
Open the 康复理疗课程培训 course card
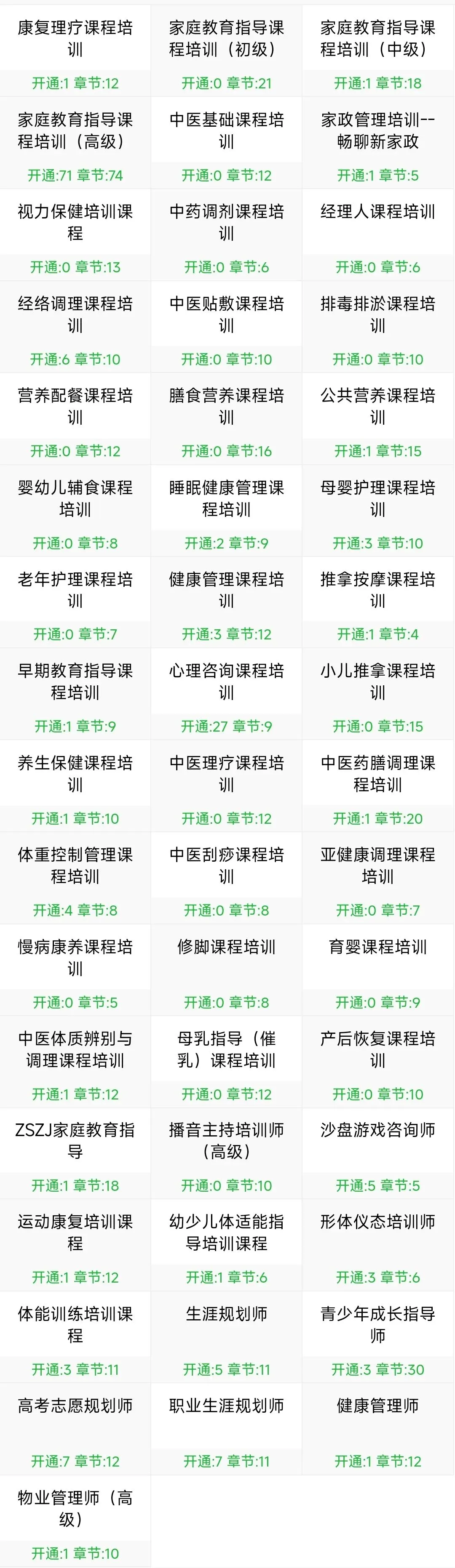point(75,51)
